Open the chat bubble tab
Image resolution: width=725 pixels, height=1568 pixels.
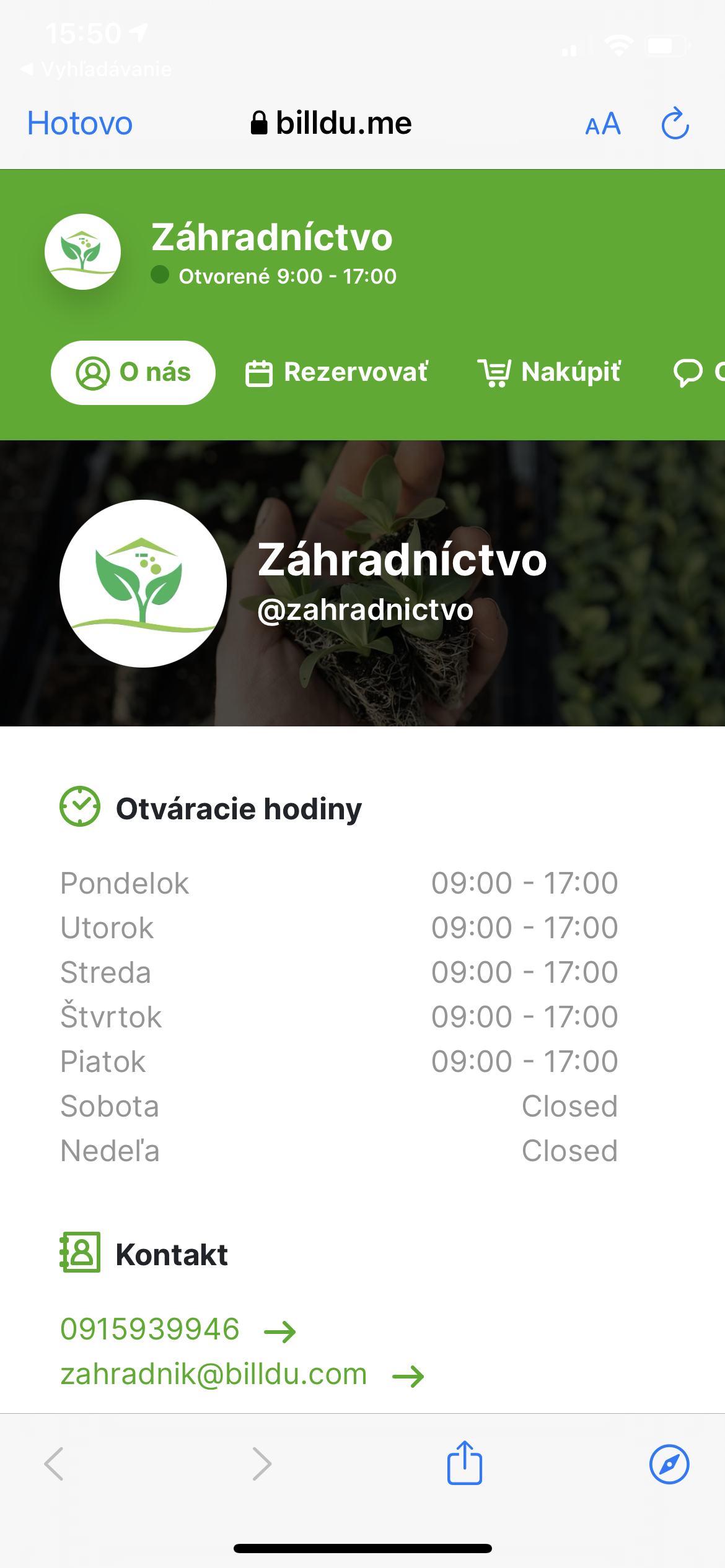pyautogui.click(x=694, y=373)
